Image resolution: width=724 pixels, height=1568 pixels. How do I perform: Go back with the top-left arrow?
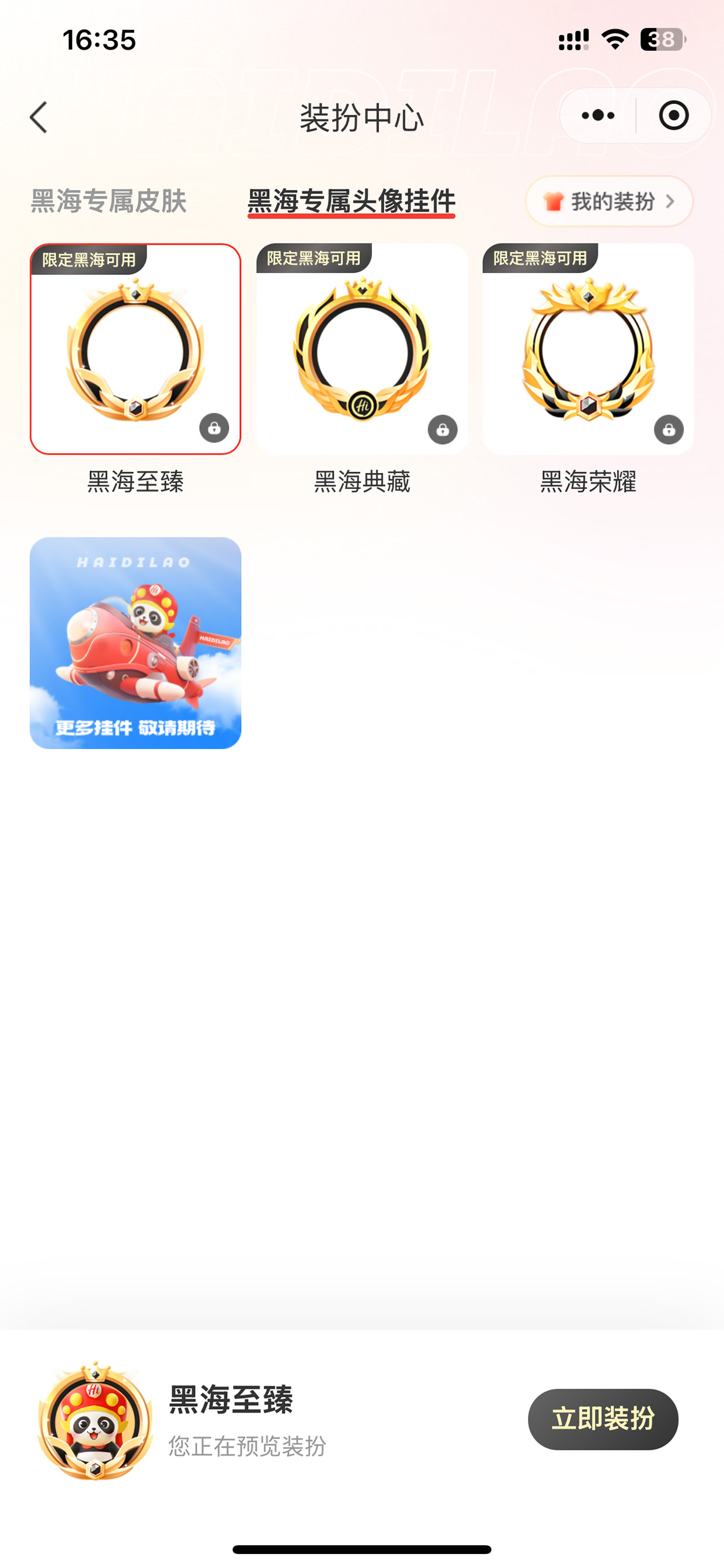(39, 117)
